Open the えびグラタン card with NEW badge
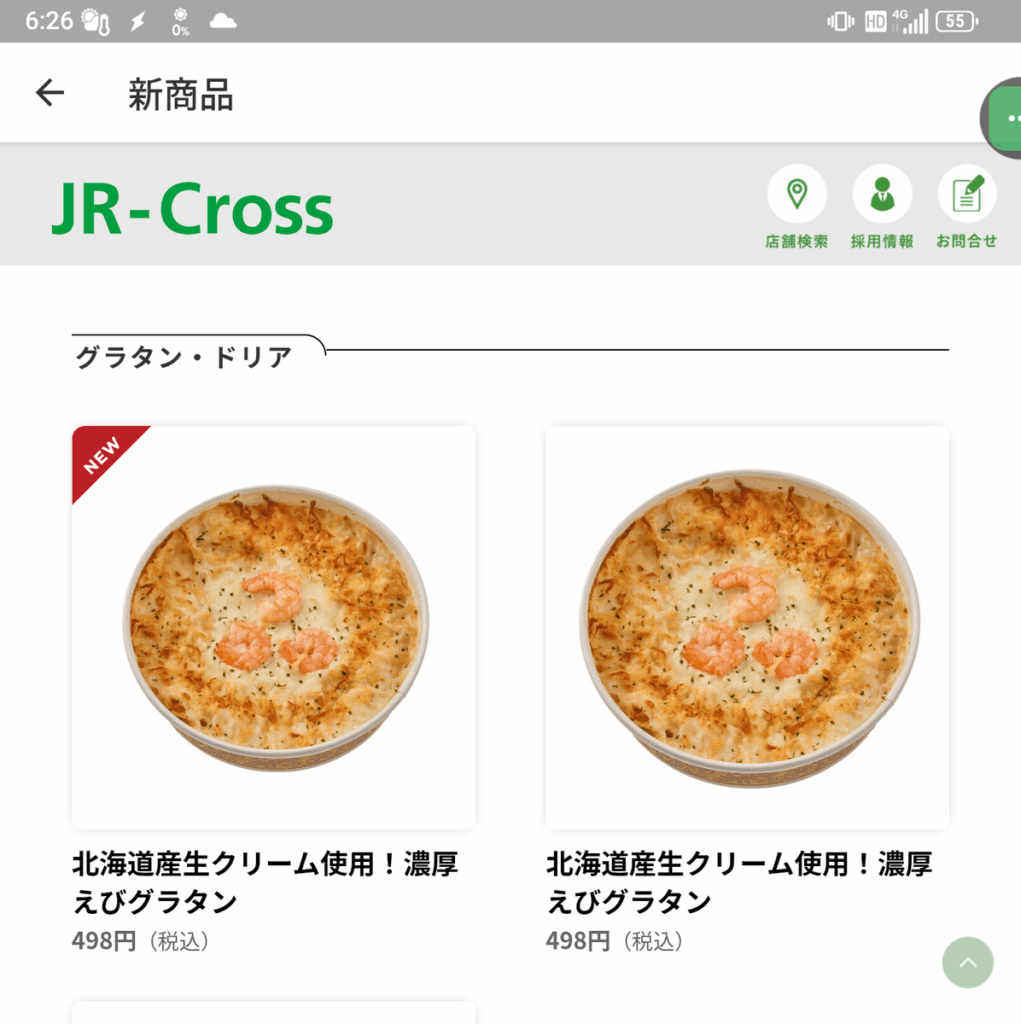 tap(273, 628)
